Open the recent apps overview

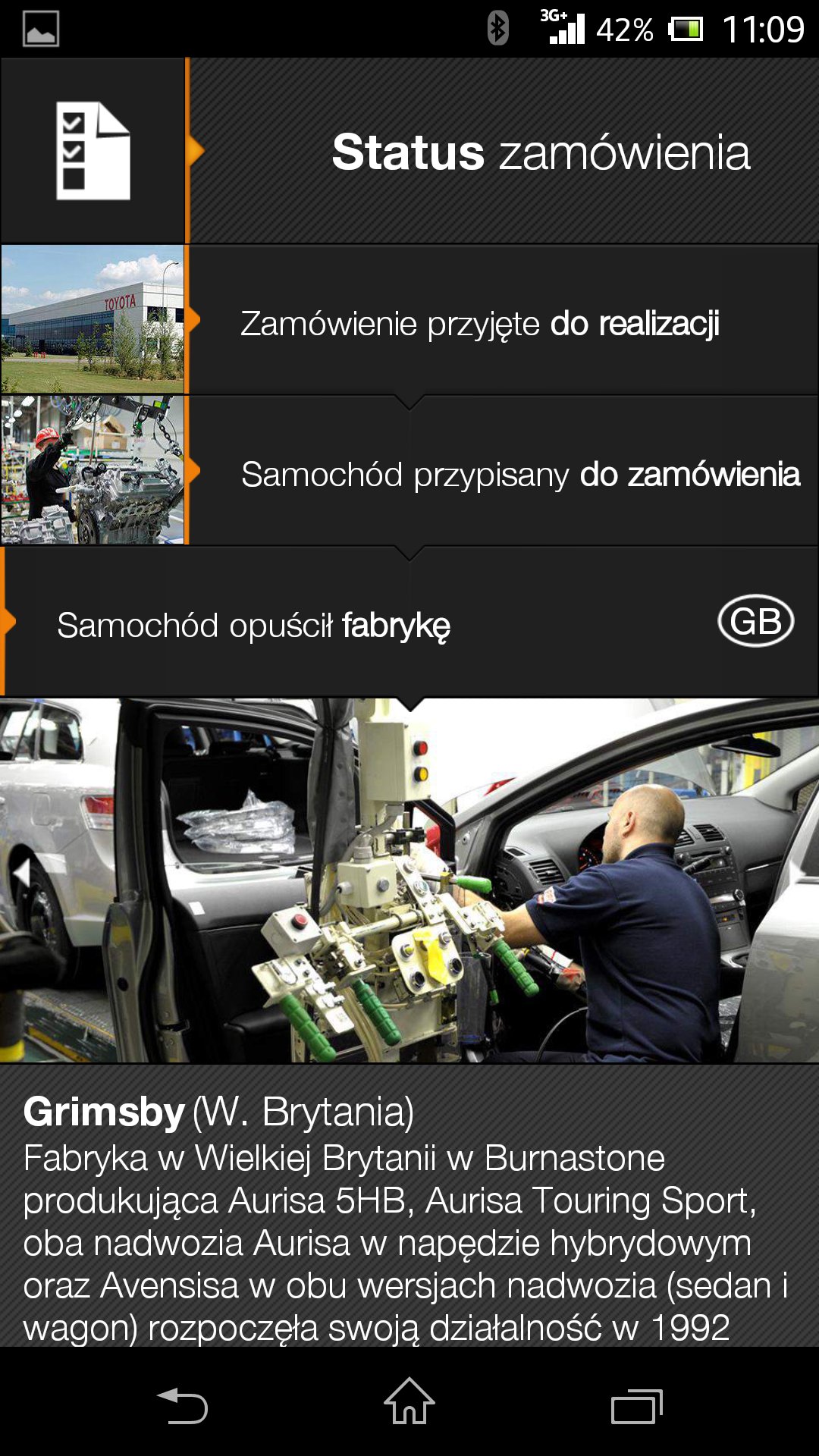(636, 1407)
